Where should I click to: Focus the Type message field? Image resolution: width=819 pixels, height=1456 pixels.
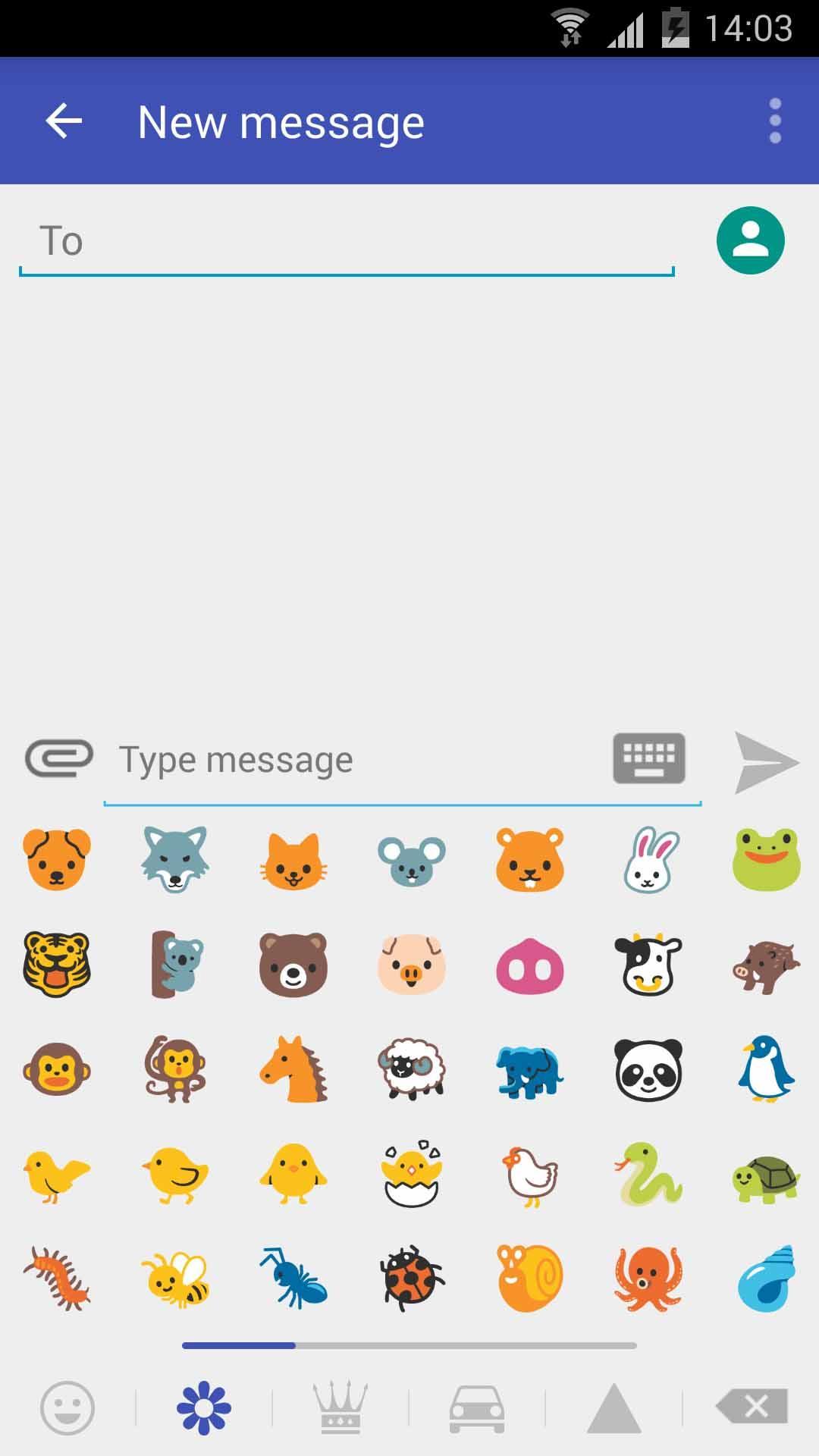(356, 760)
